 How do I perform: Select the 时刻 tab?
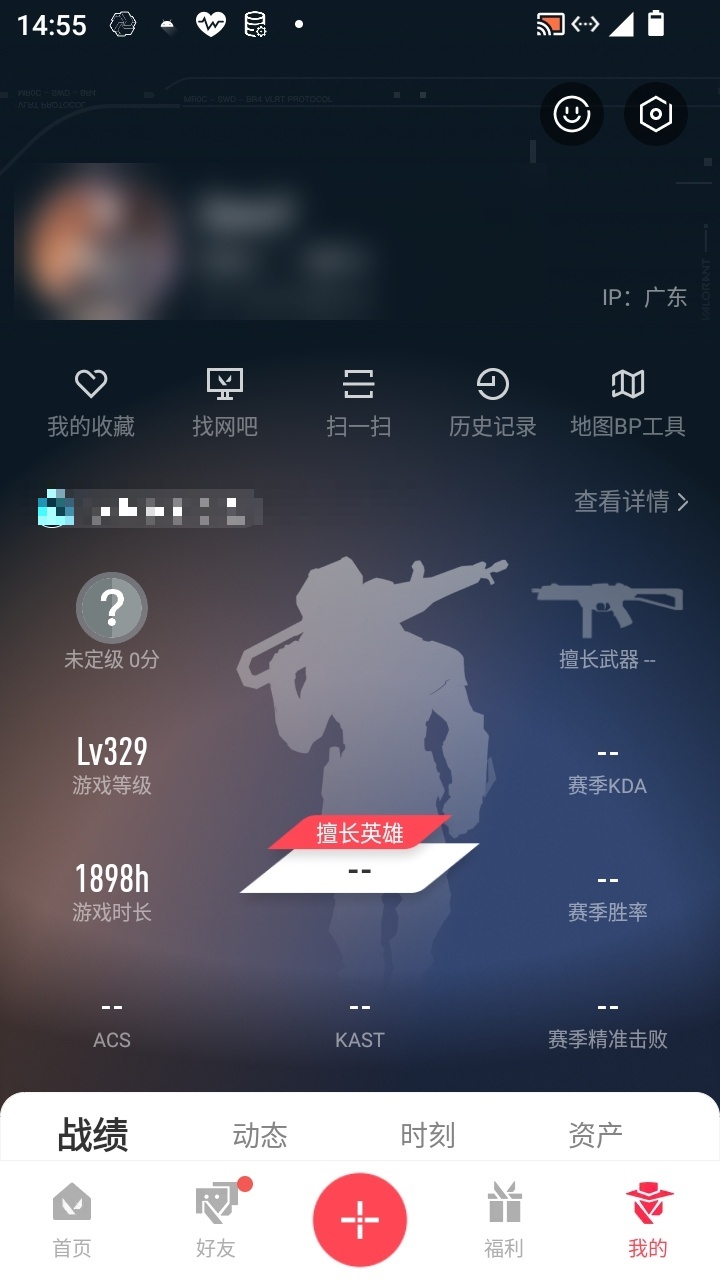tap(428, 1135)
